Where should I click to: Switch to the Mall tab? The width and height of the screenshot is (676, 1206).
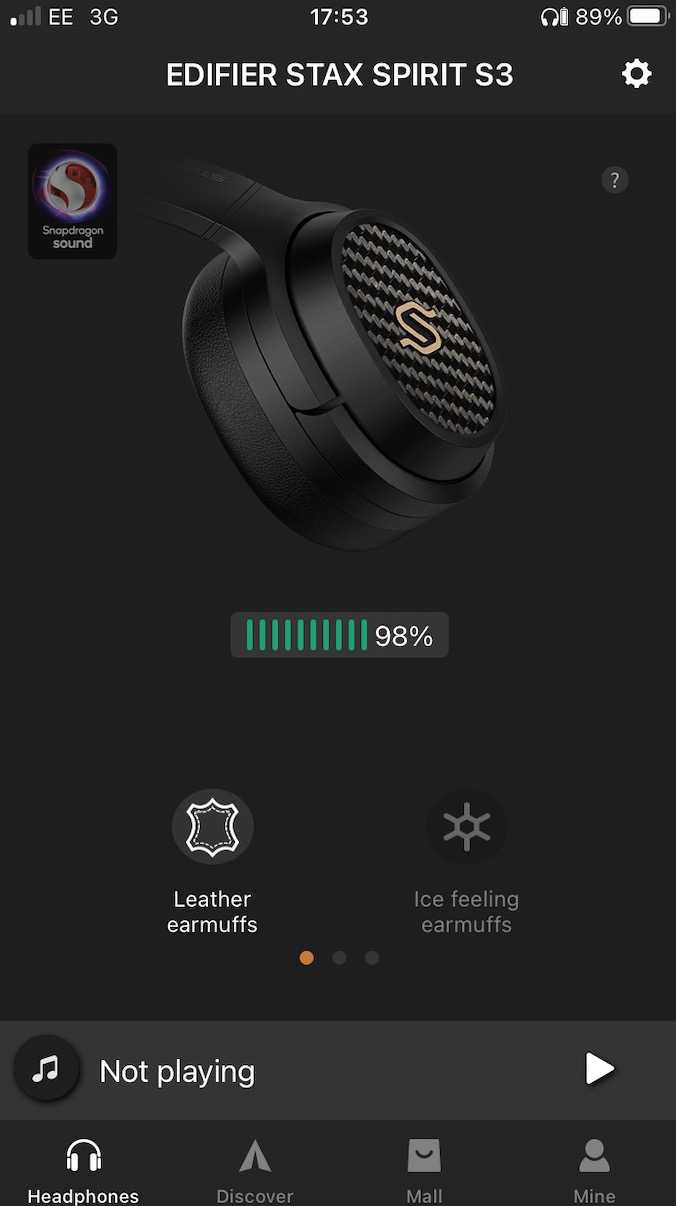(424, 1171)
